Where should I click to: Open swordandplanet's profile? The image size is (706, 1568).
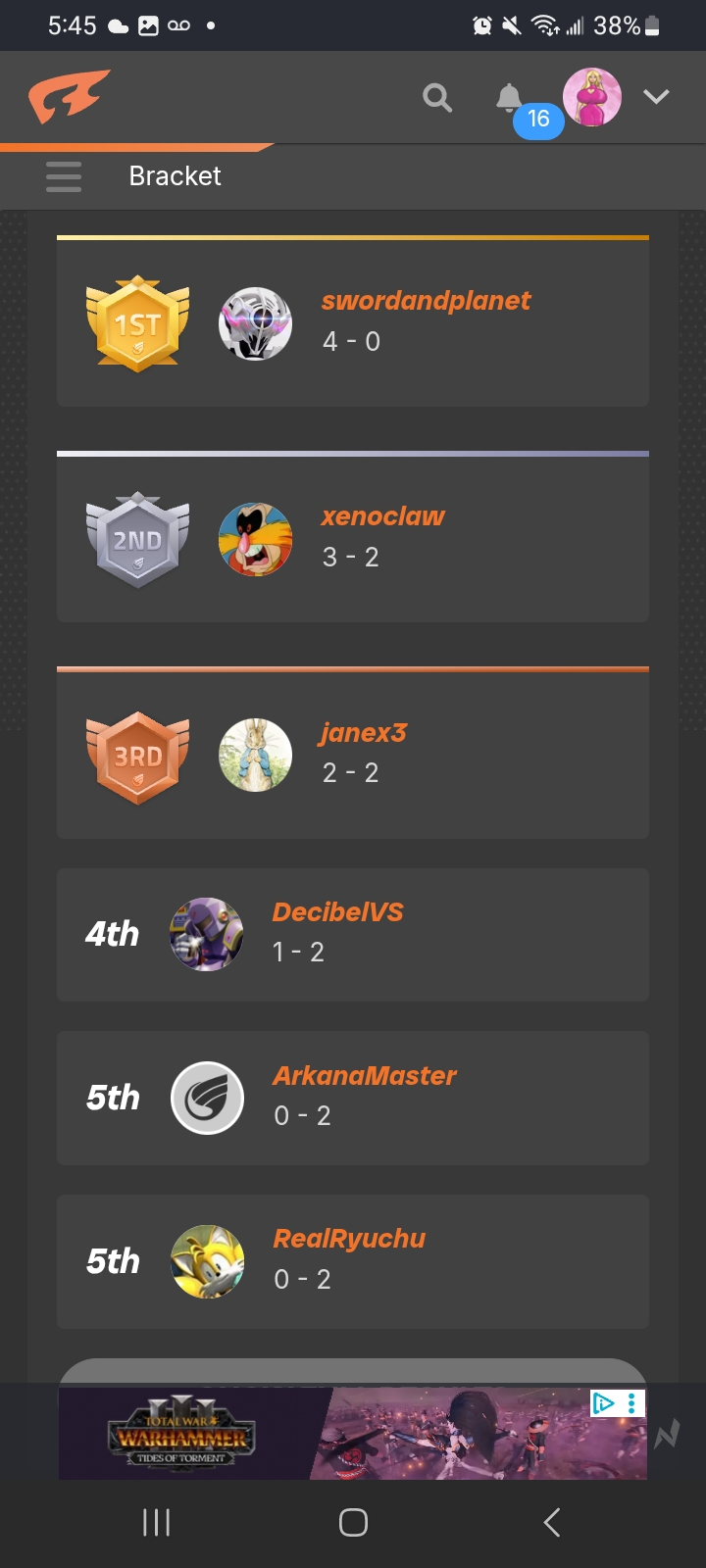click(426, 301)
